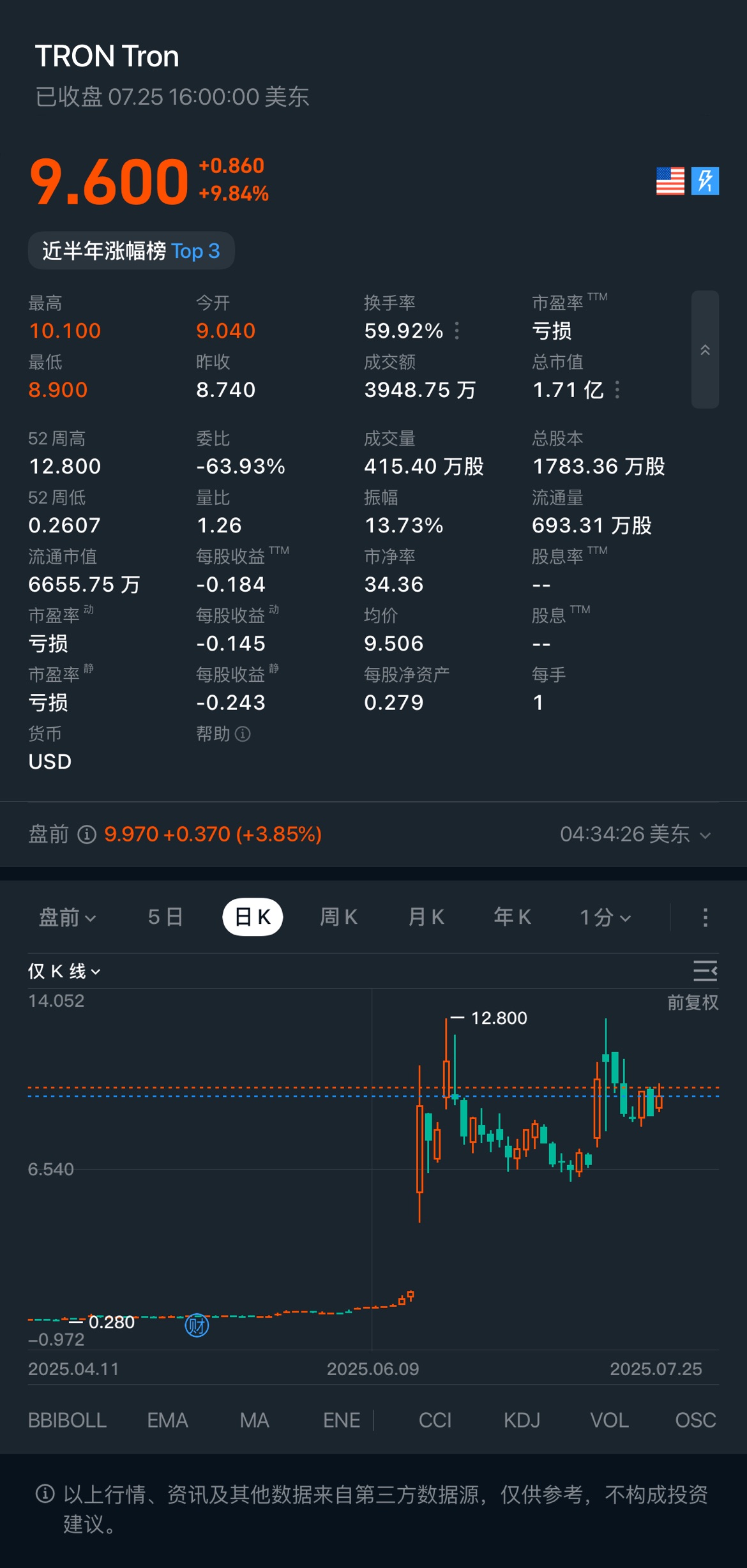The image size is (747, 1568).
Task: Collapse the stock details panel
Action: (x=705, y=349)
